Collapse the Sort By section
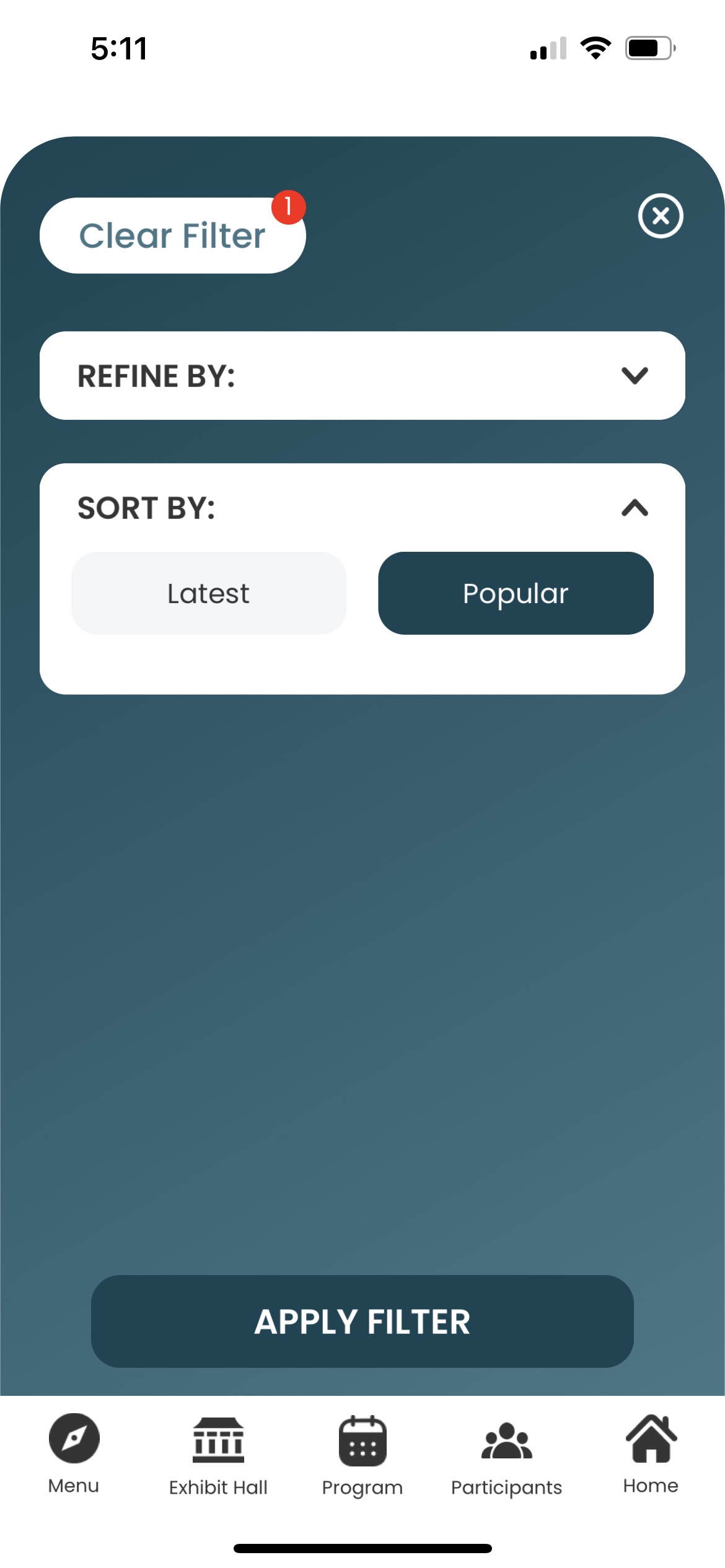 coord(635,508)
